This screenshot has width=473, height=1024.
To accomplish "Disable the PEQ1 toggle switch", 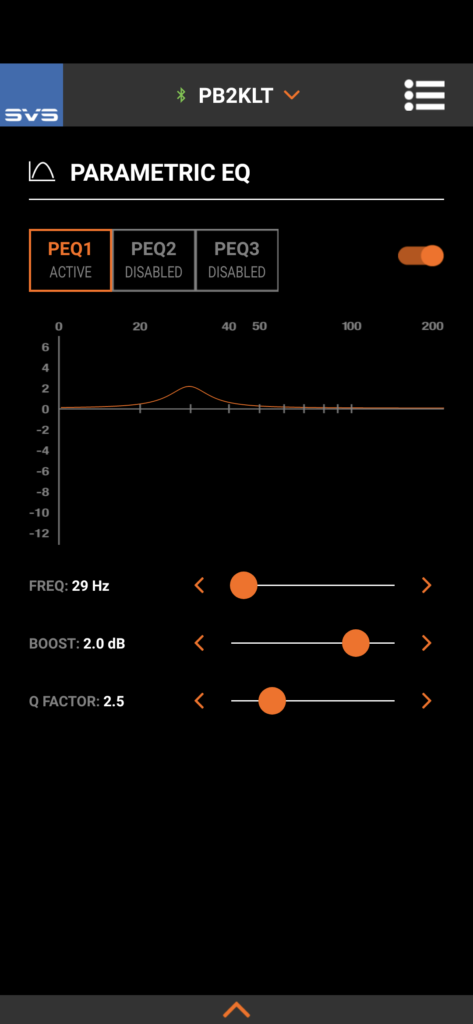I will [x=421, y=255].
